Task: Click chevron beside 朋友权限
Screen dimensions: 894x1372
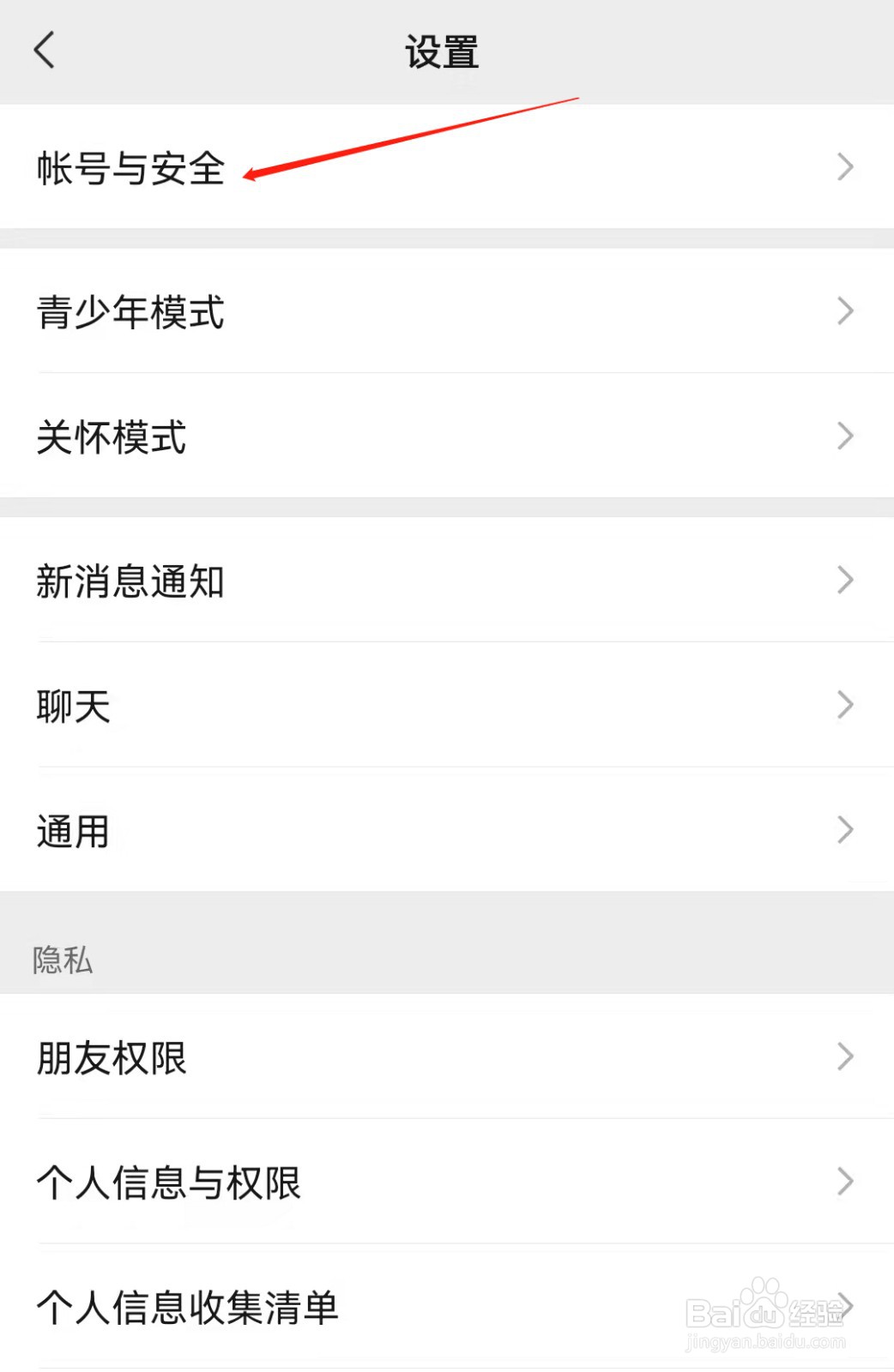Action: [845, 1057]
